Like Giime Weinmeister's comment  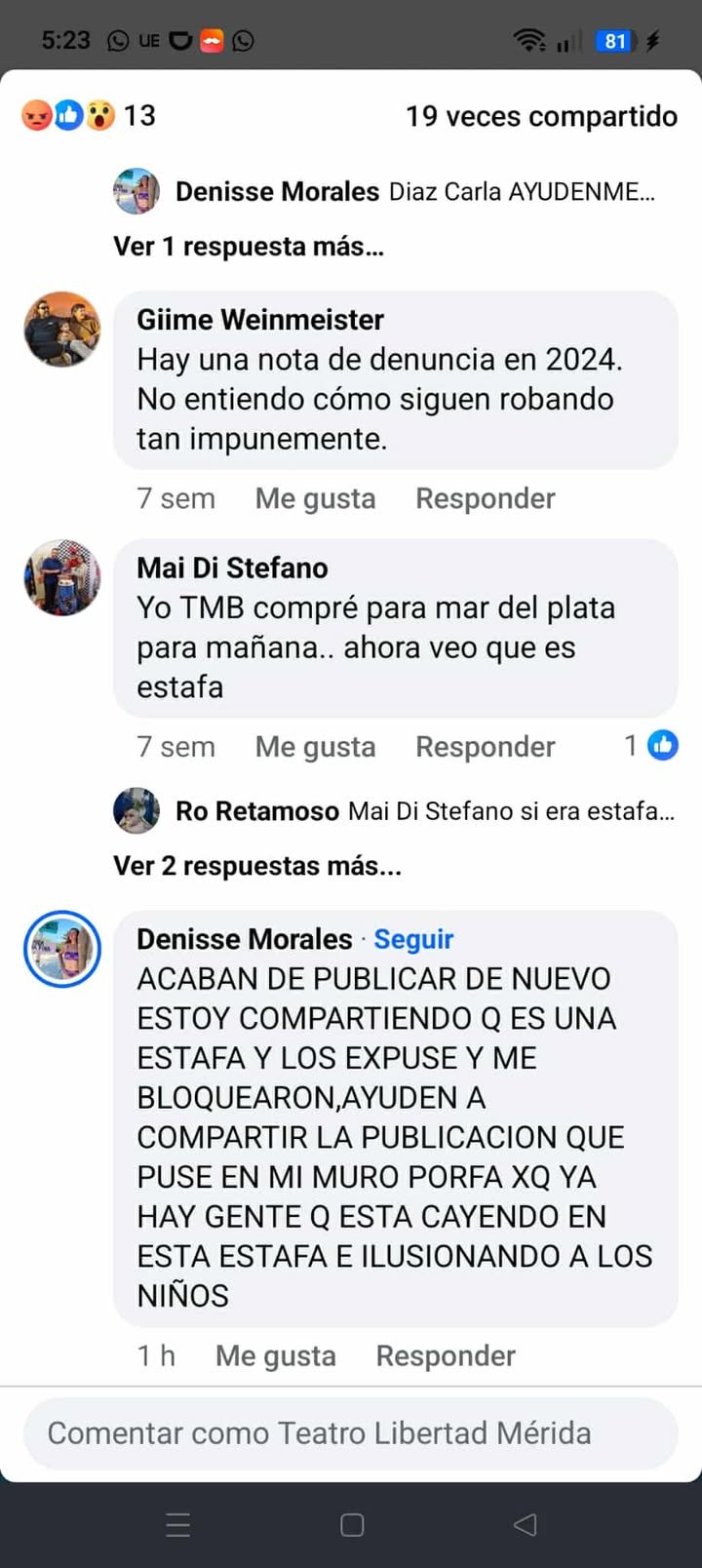click(x=315, y=498)
